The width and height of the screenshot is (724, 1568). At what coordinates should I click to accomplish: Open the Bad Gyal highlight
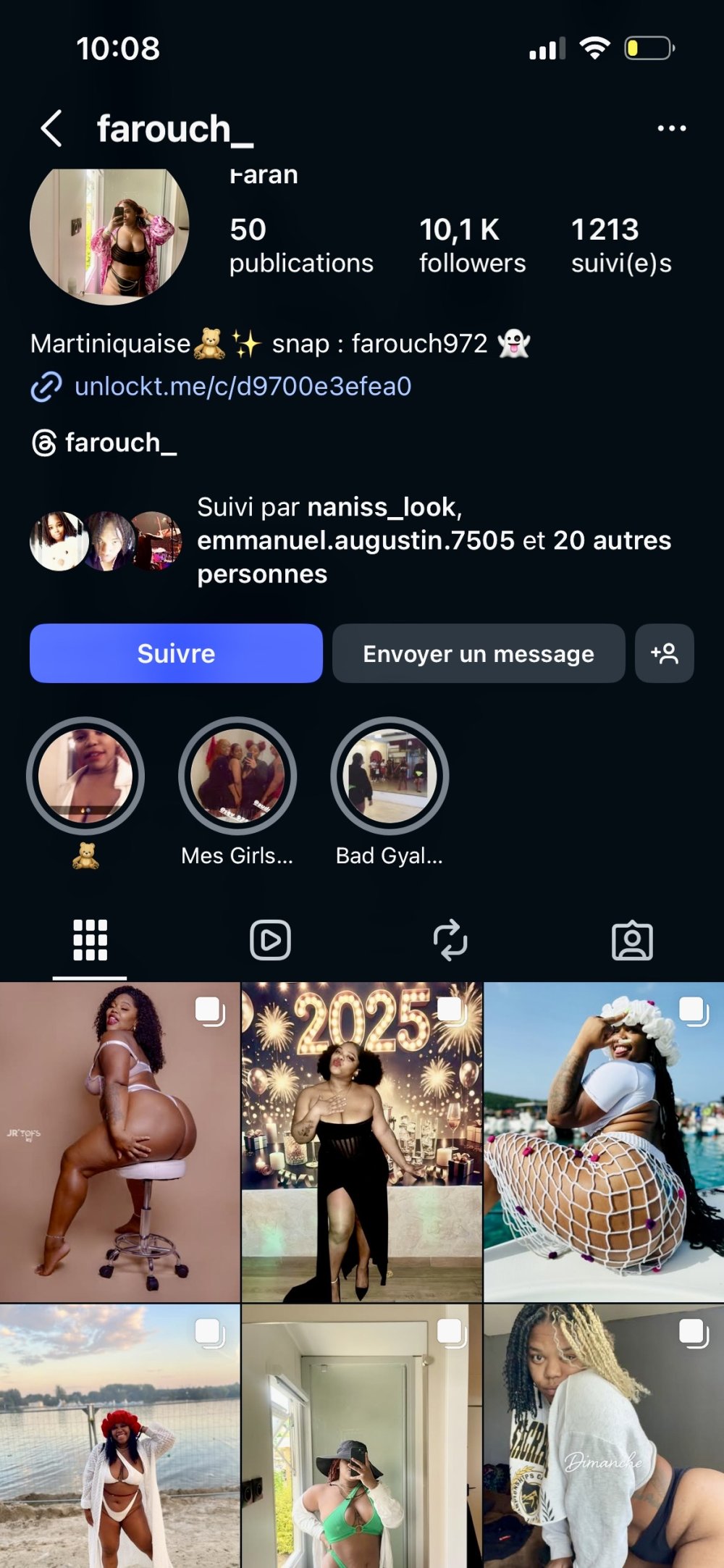[390, 776]
